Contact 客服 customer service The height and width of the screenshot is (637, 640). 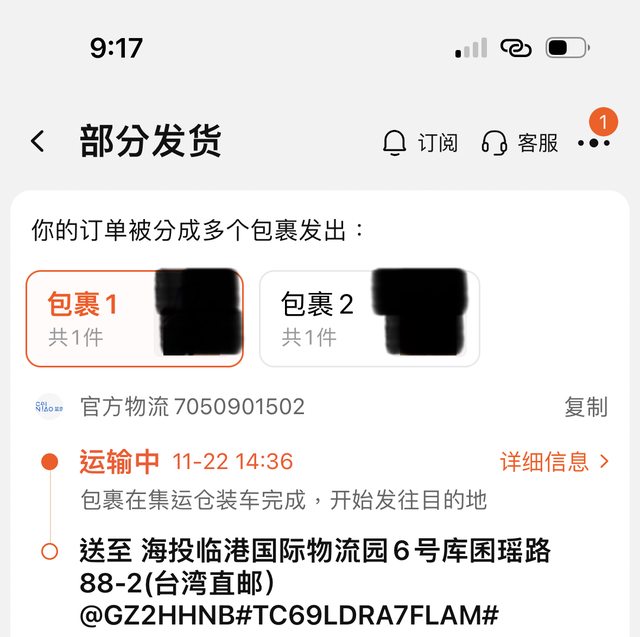click(519, 143)
